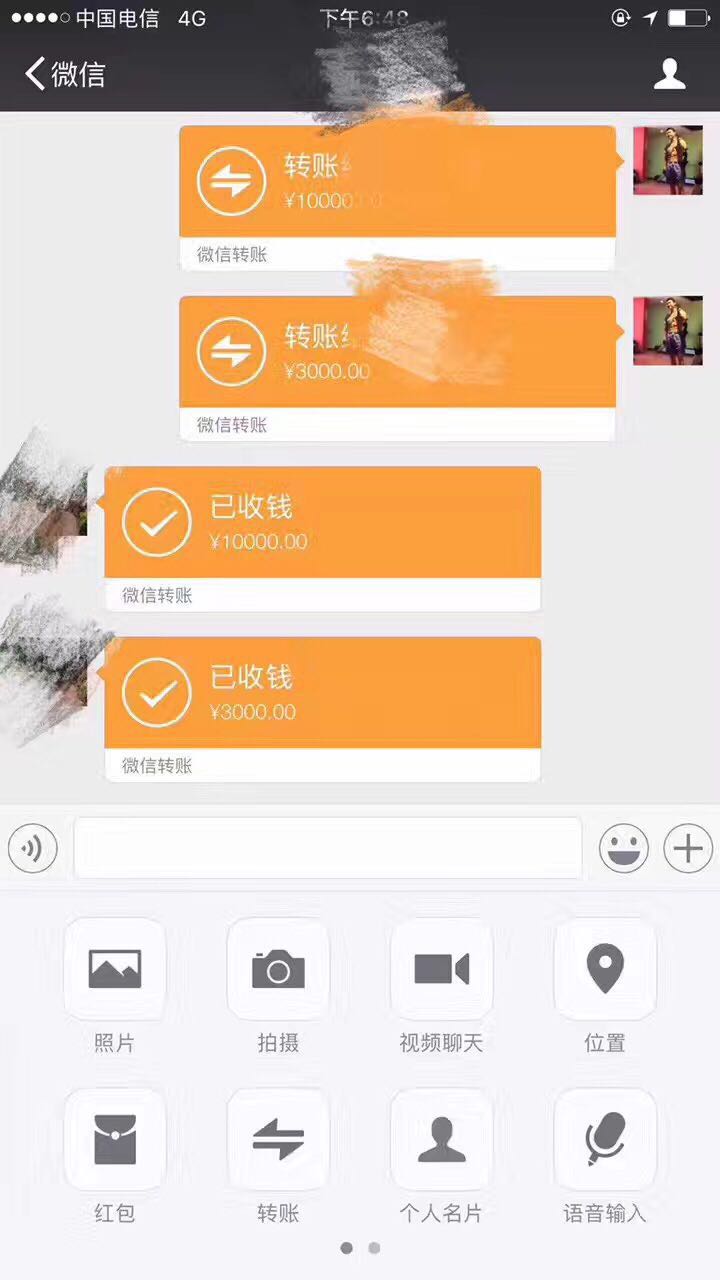Go back to the 微信 chat list

[65, 74]
